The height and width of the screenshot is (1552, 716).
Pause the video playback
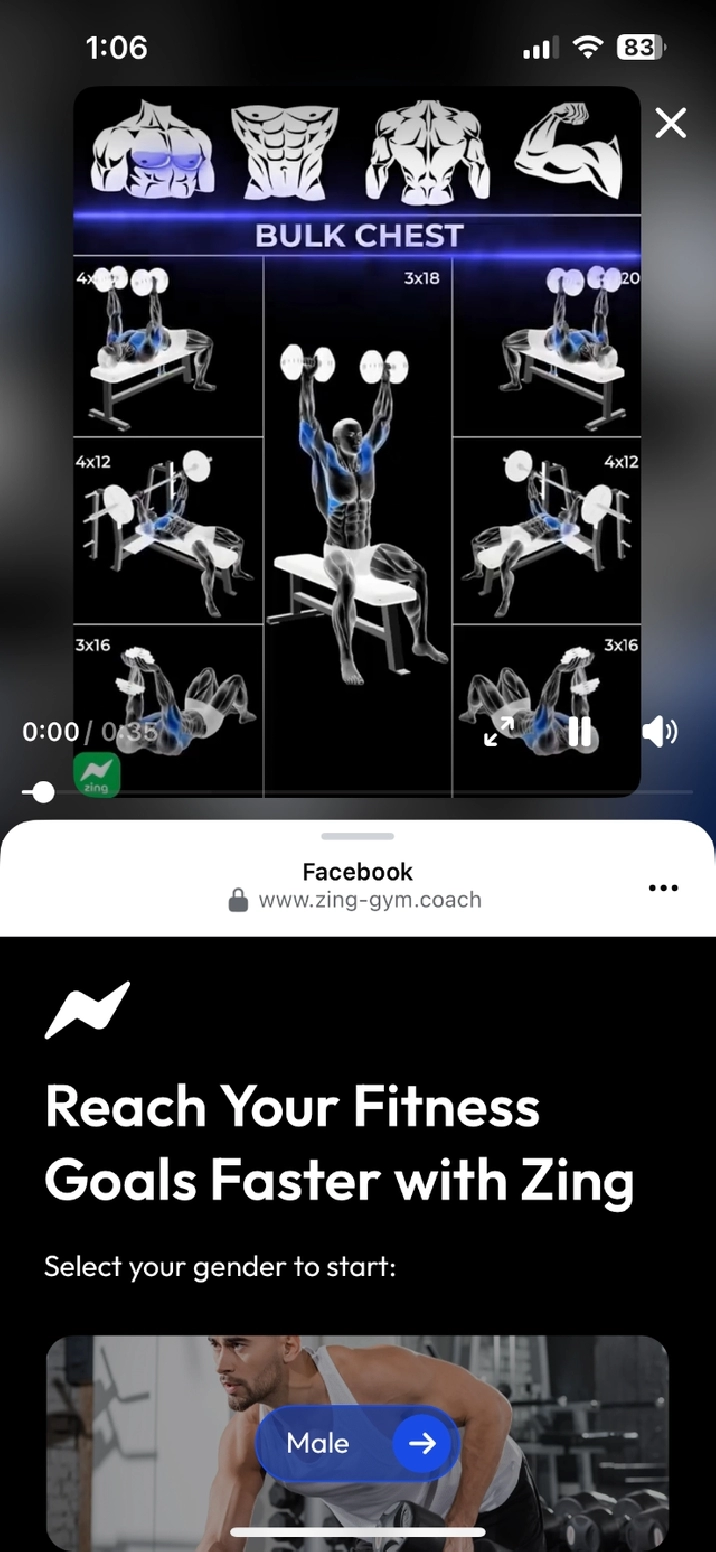point(580,732)
